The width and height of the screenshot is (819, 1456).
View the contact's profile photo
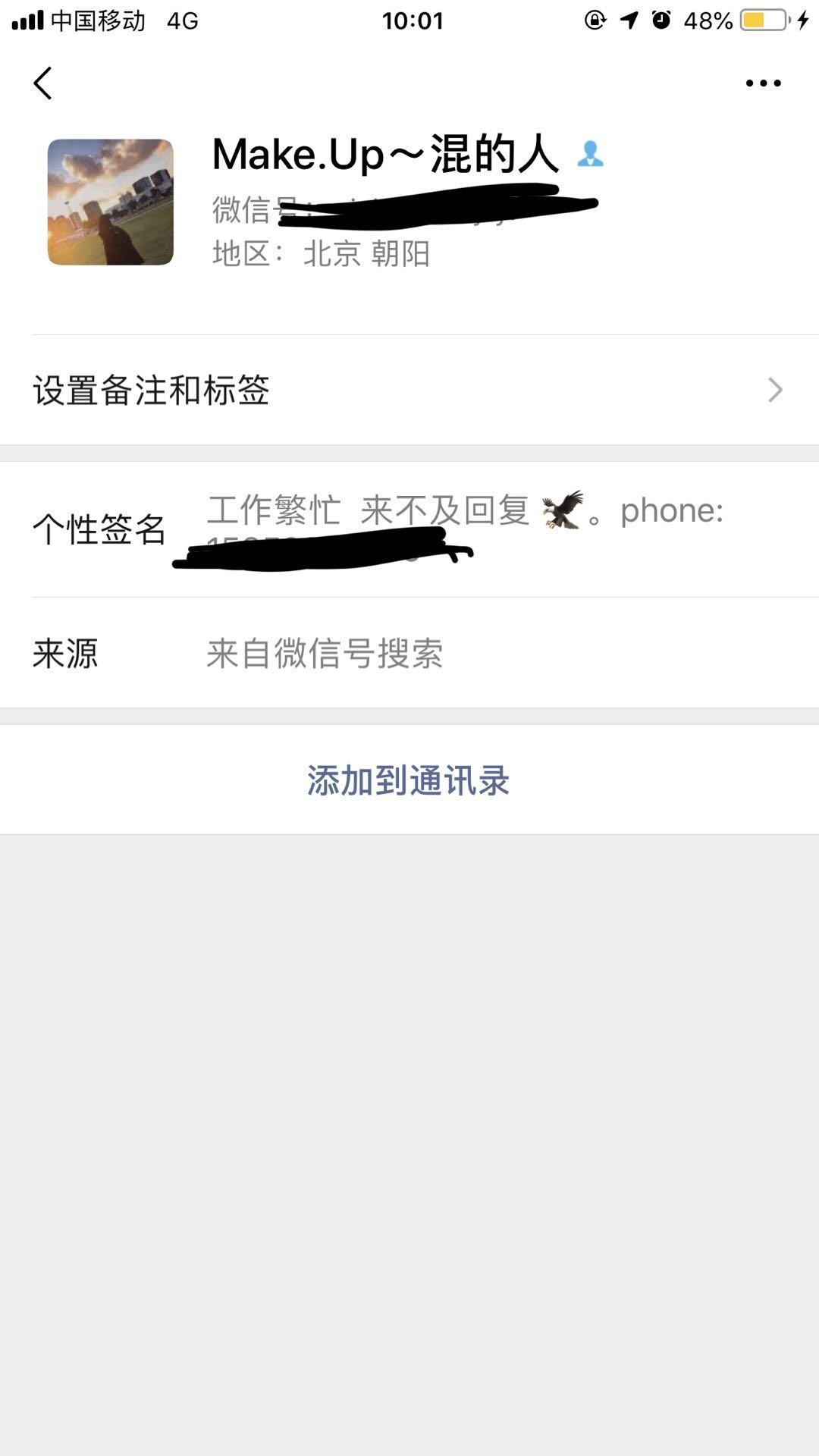coord(111,202)
